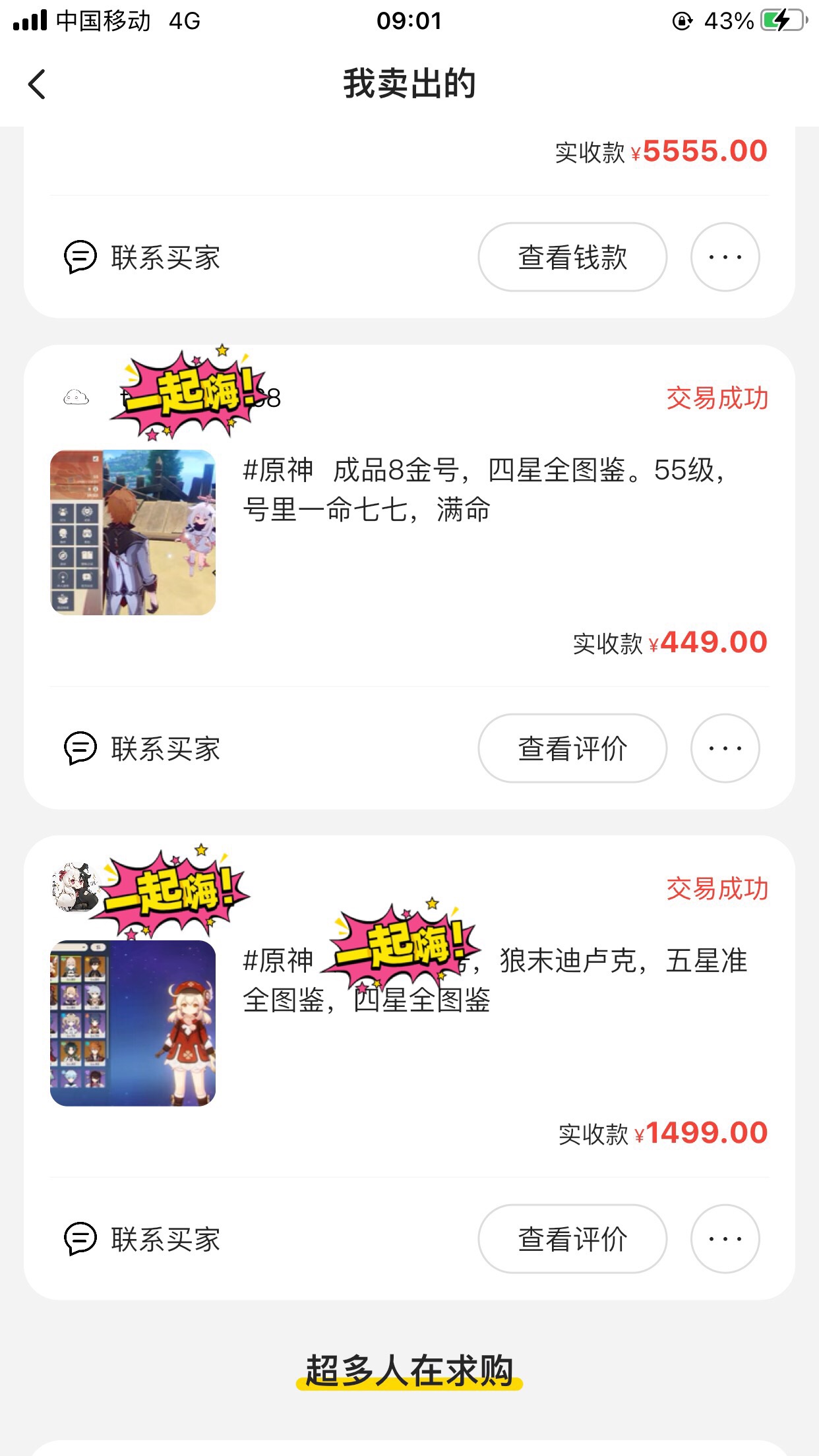
Task: Contact buyer of the ¥5555.00 order
Action: pyautogui.click(x=142, y=257)
